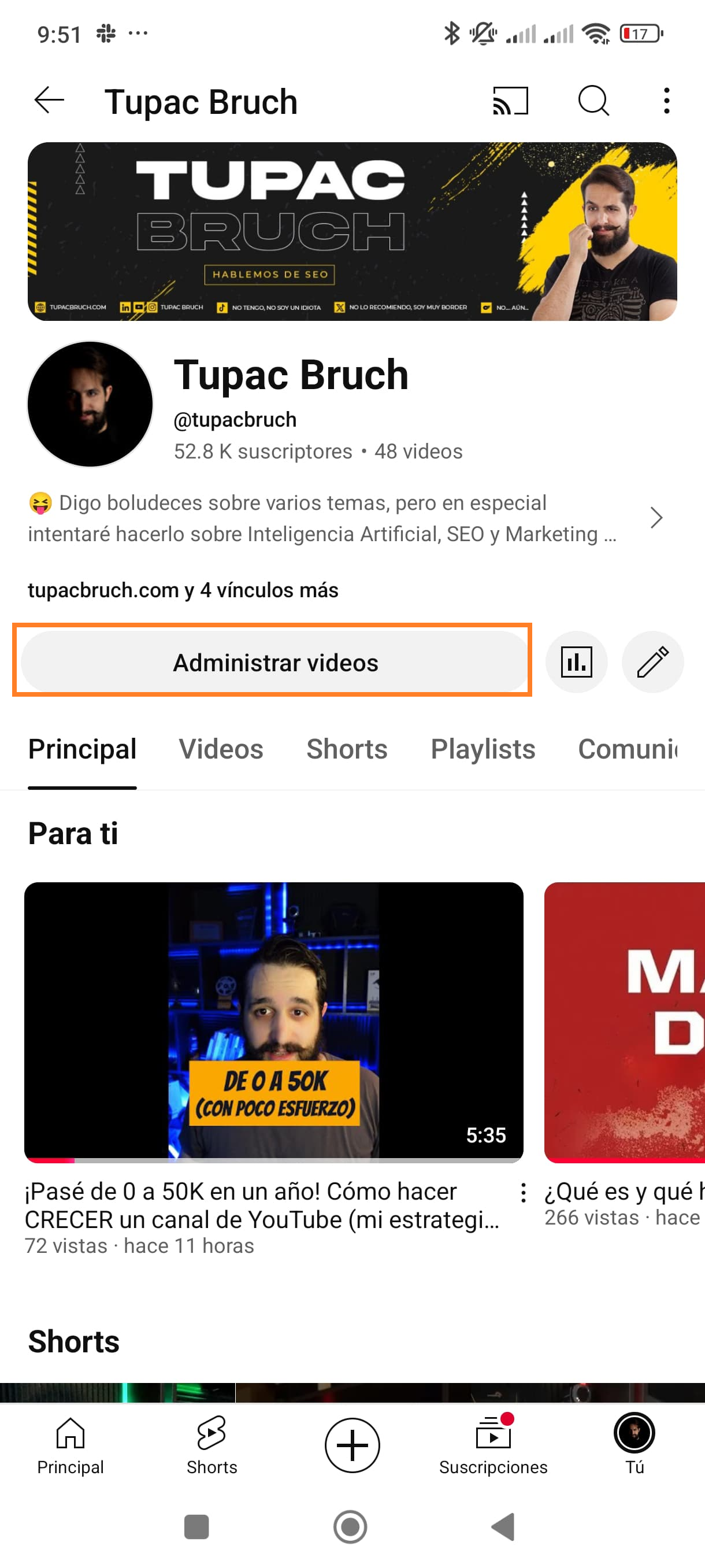Open channel analytics with the bar-chart icon
Viewport: 705px width, 1568px height.
point(576,661)
